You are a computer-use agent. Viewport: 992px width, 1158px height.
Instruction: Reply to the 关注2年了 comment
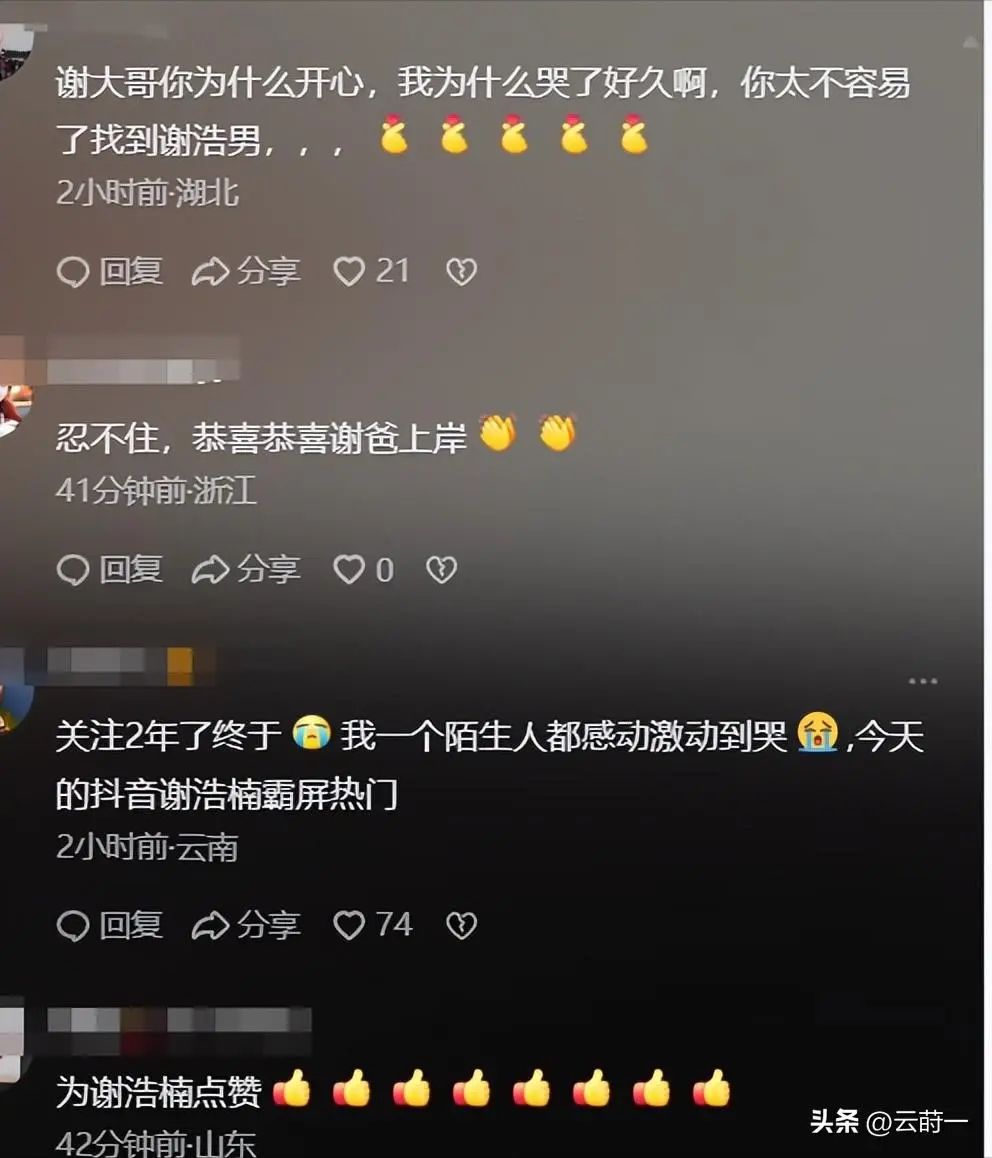coord(109,925)
